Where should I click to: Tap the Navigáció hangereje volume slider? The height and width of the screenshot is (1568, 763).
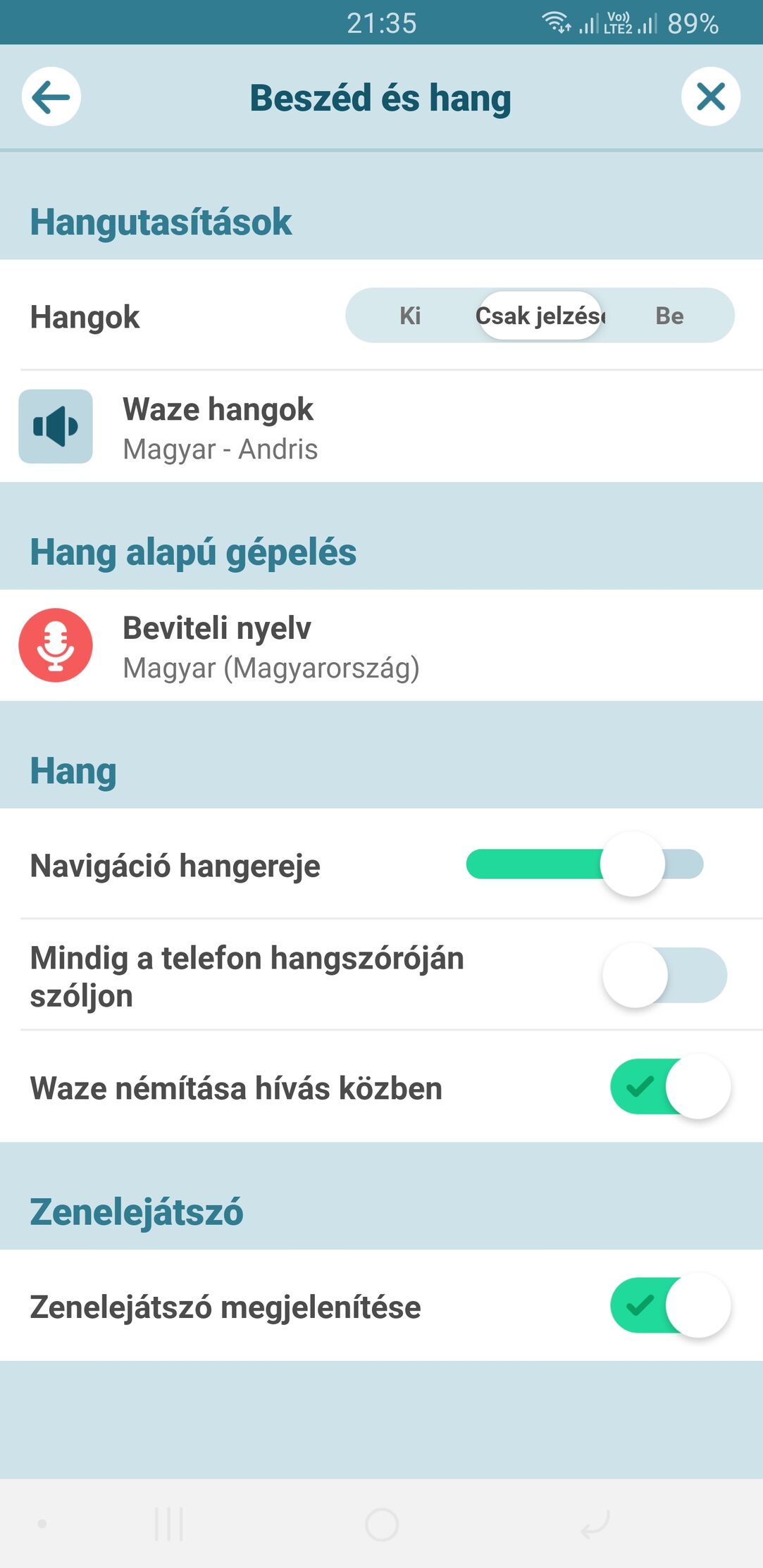(585, 864)
